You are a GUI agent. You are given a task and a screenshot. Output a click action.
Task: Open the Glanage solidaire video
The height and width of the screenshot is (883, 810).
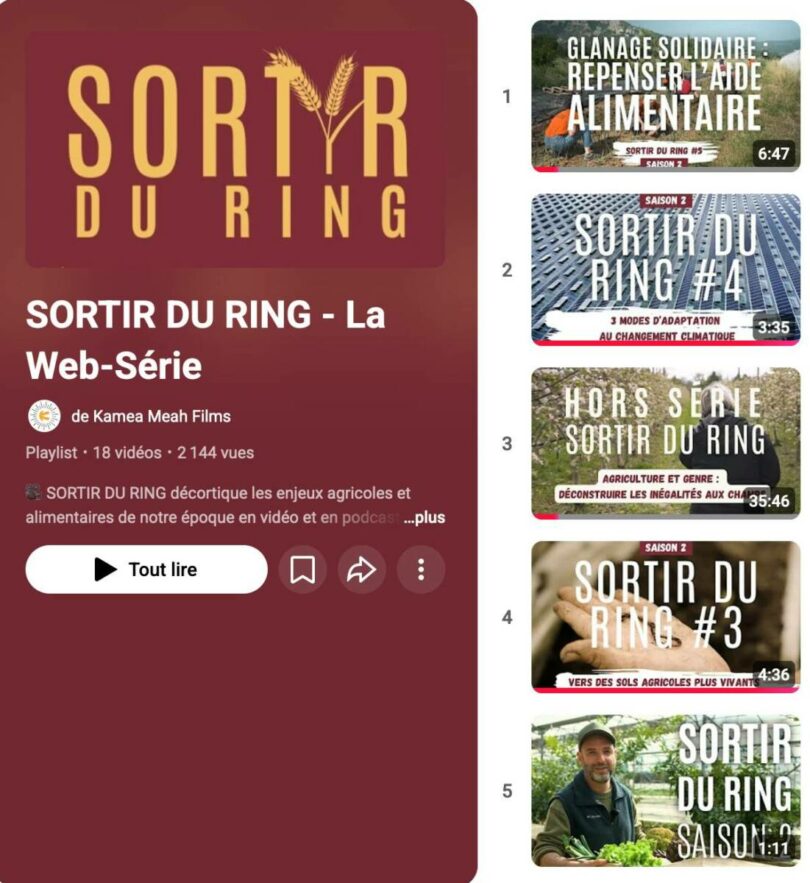[665, 96]
